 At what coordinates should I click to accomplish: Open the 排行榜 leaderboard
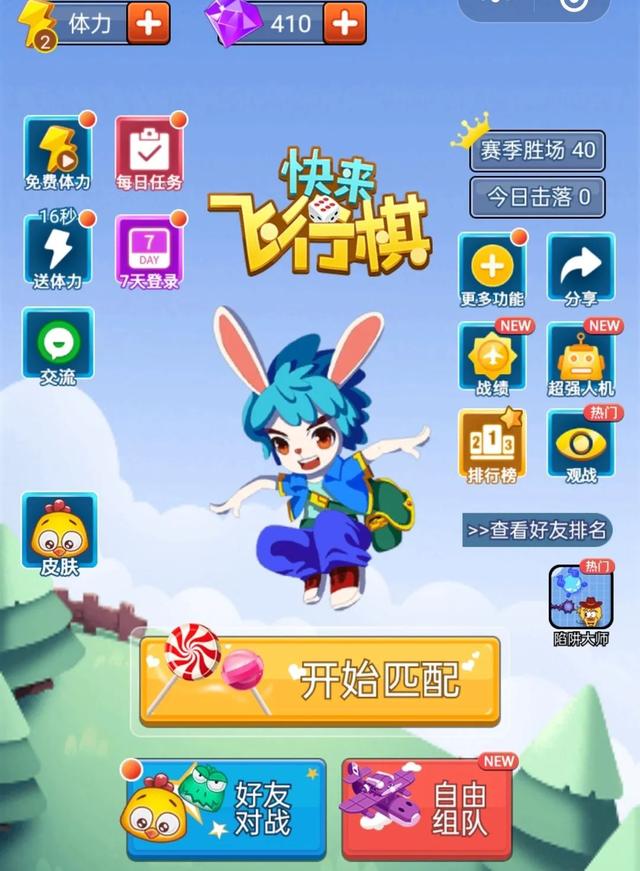492,446
